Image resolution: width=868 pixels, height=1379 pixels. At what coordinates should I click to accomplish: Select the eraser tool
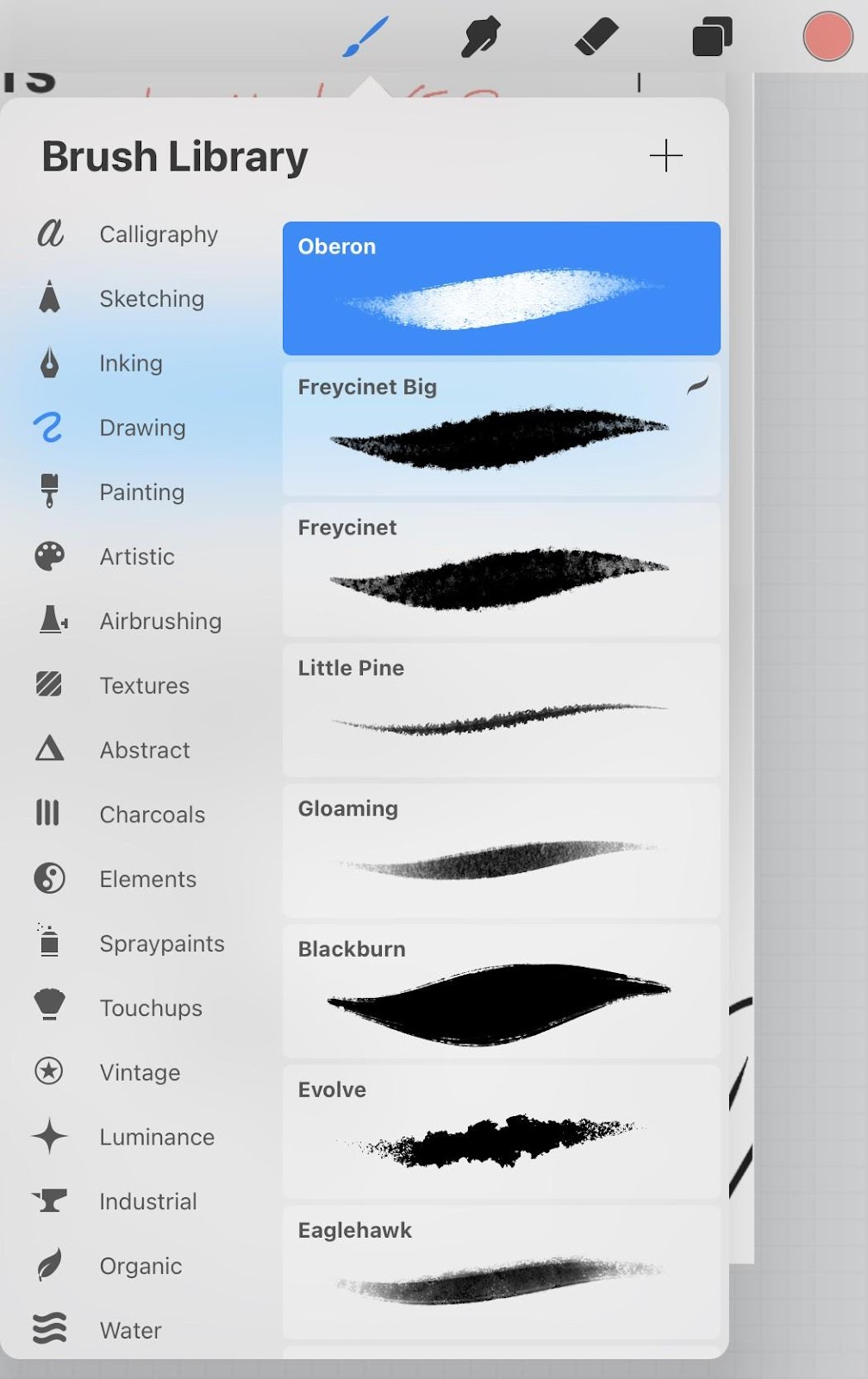pyautogui.click(x=596, y=37)
